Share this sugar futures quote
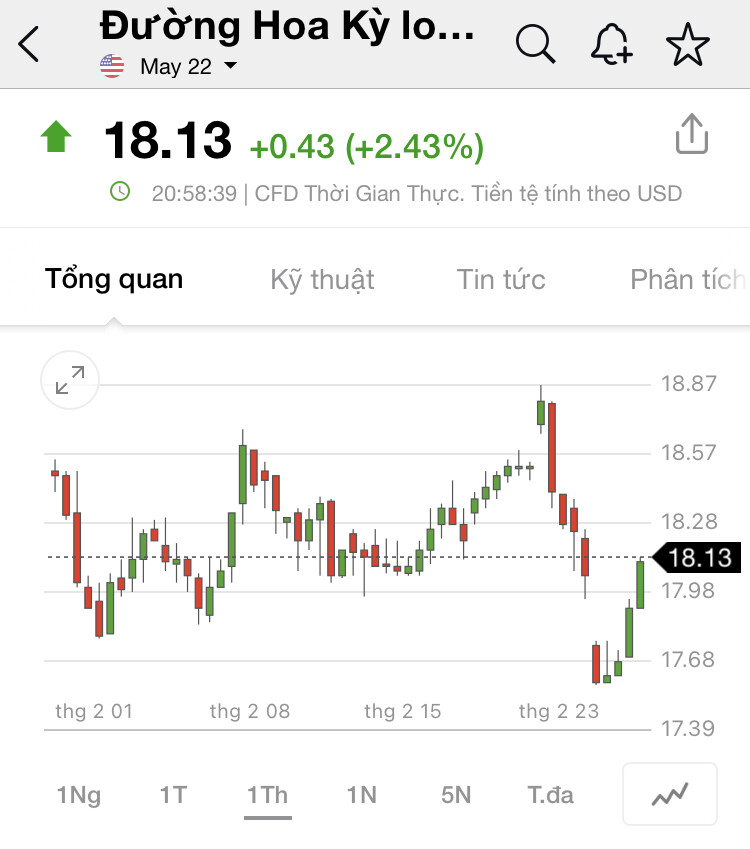The width and height of the screenshot is (750, 849). coord(691,134)
